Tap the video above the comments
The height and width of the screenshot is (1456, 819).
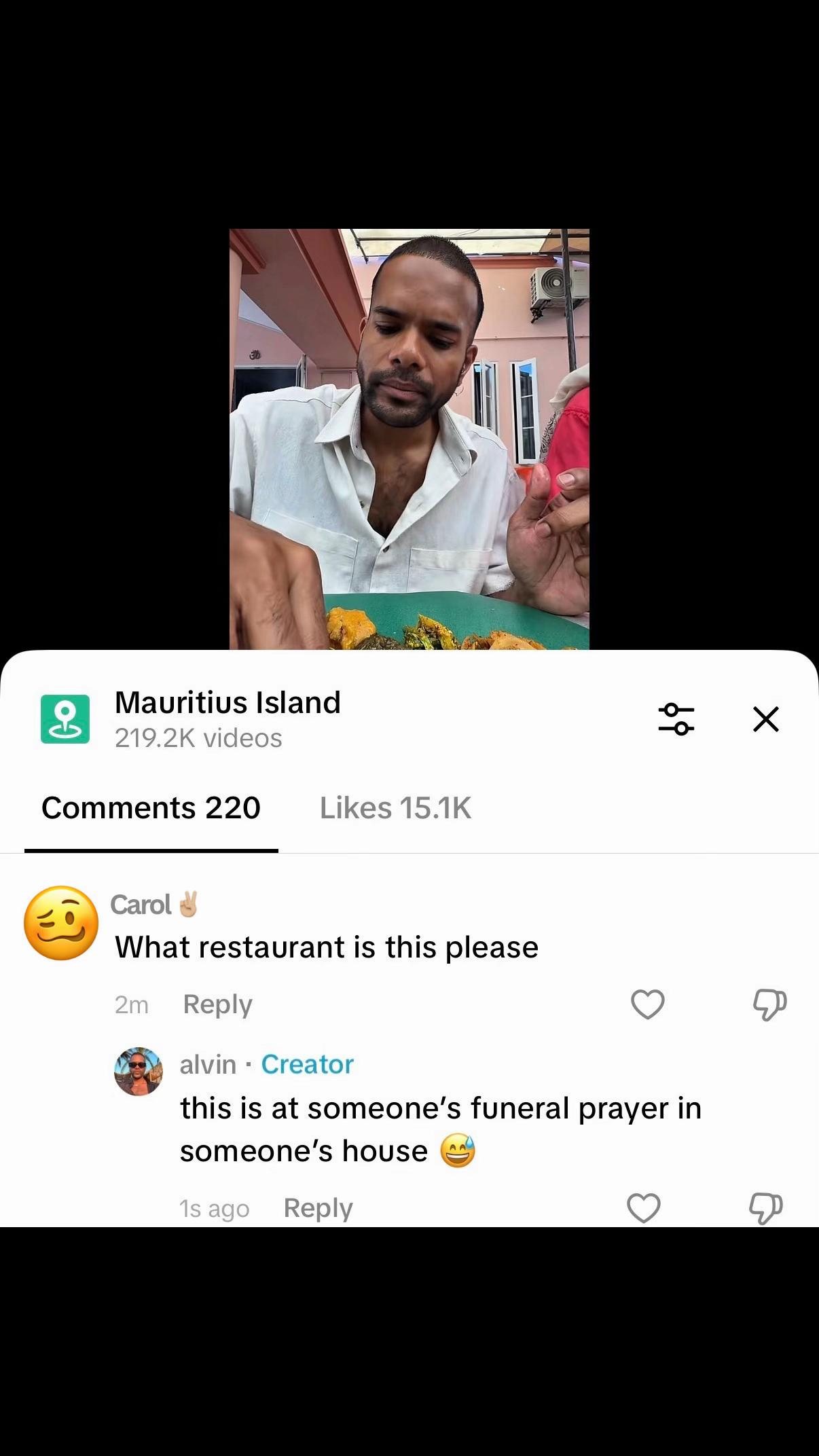point(409,439)
